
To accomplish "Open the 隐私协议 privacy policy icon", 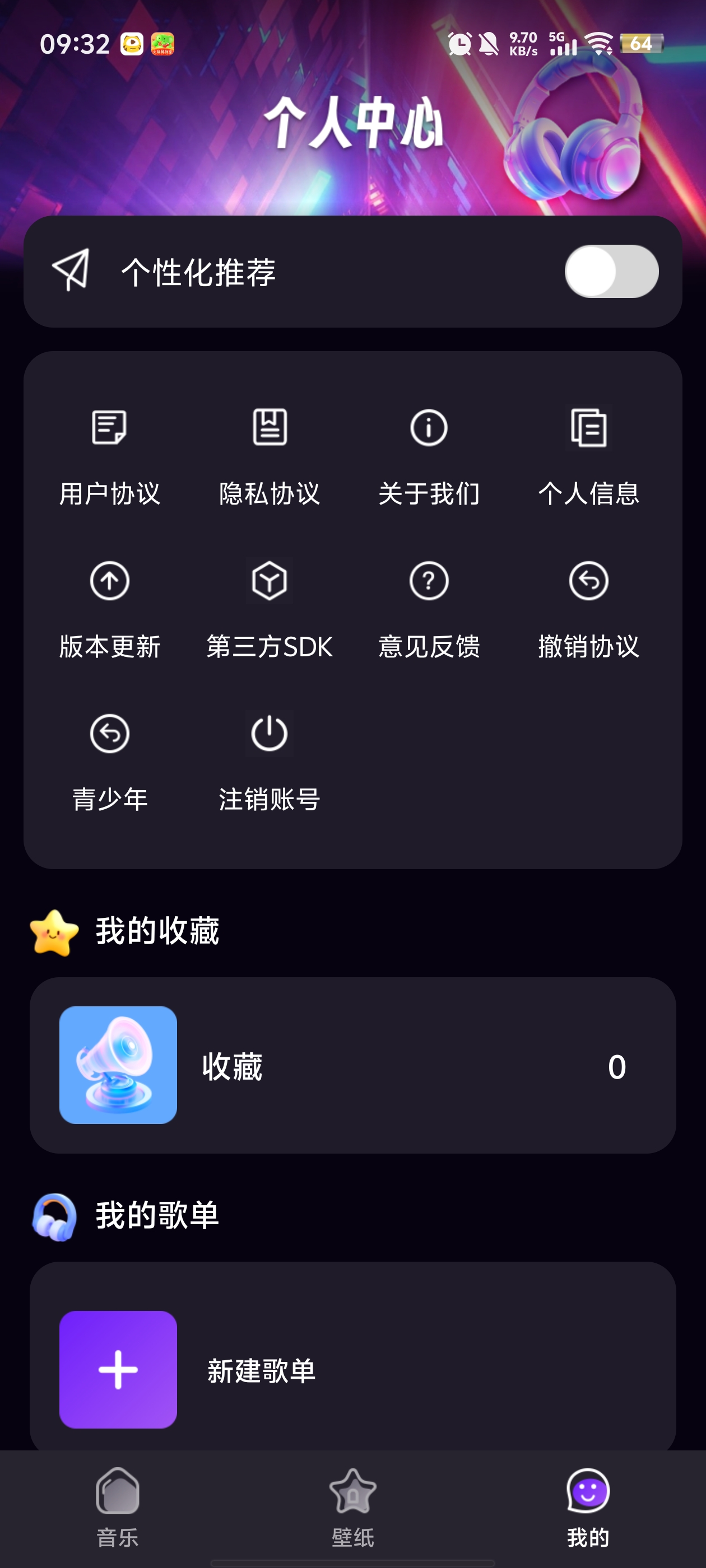I will (x=268, y=428).
